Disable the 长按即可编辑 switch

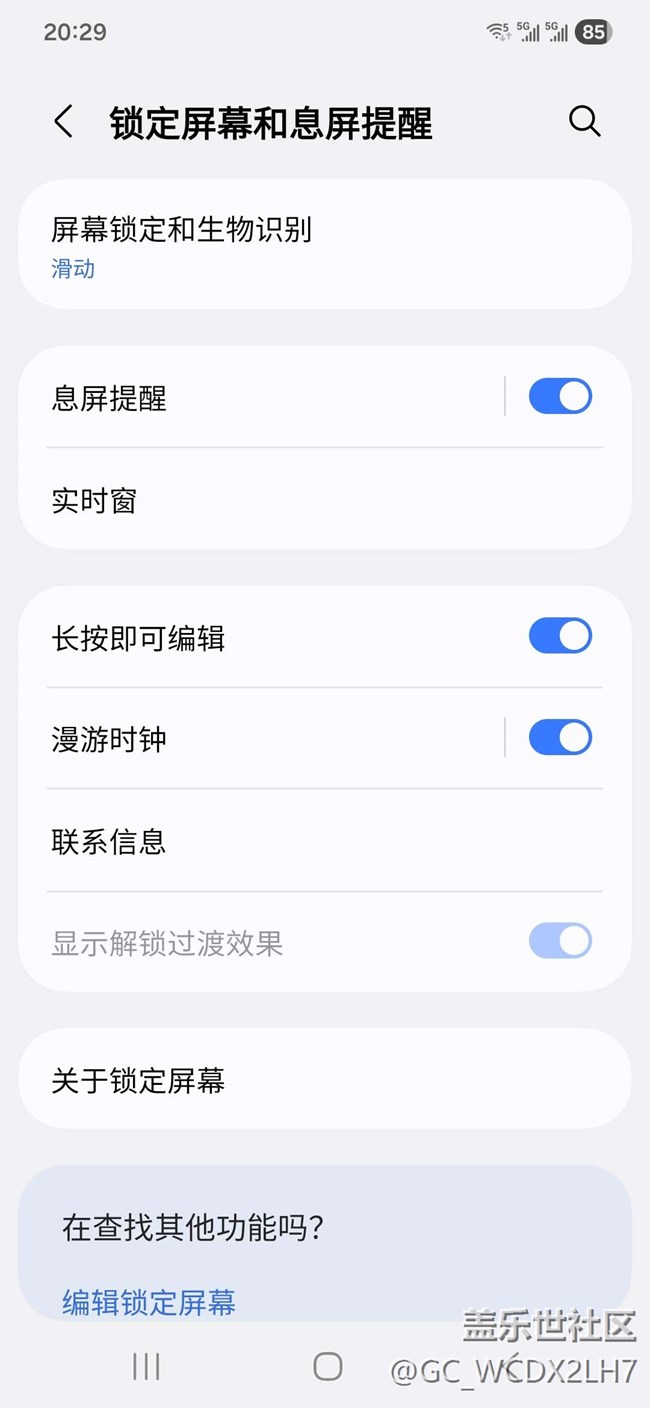tap(560, 636)
